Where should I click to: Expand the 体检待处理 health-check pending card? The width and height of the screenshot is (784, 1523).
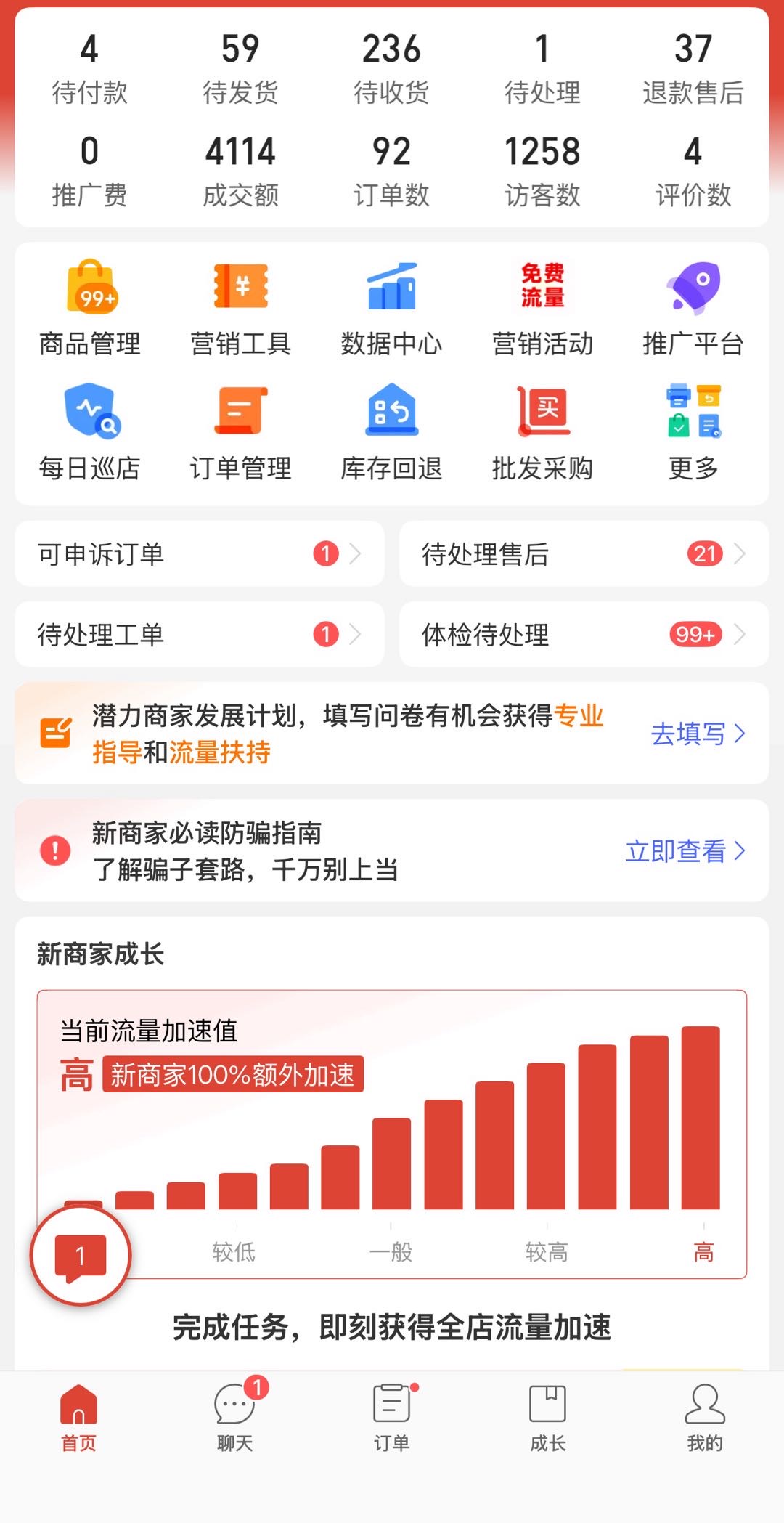pos(585,634)
